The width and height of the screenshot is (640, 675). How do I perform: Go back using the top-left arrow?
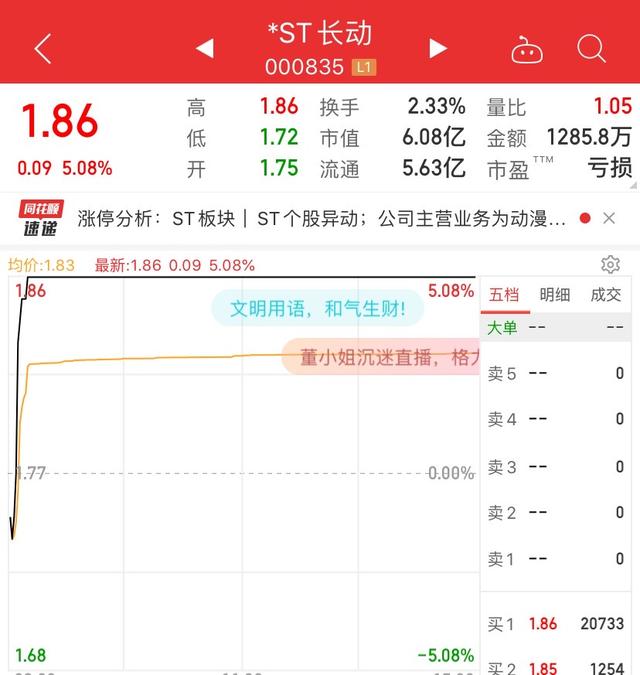coord(42,48)
